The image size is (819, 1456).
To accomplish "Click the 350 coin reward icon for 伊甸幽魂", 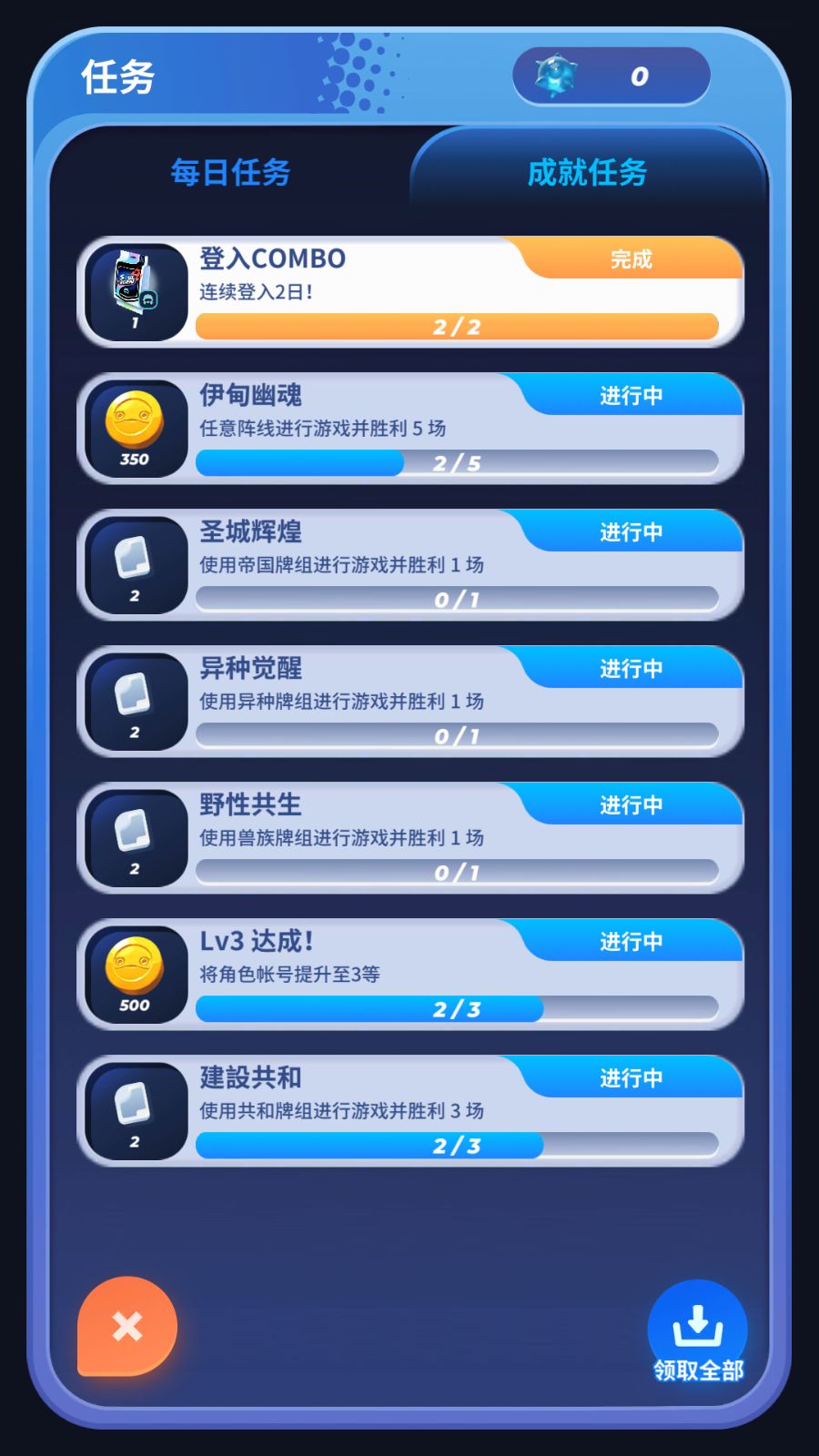I will (x=135, y=426).
